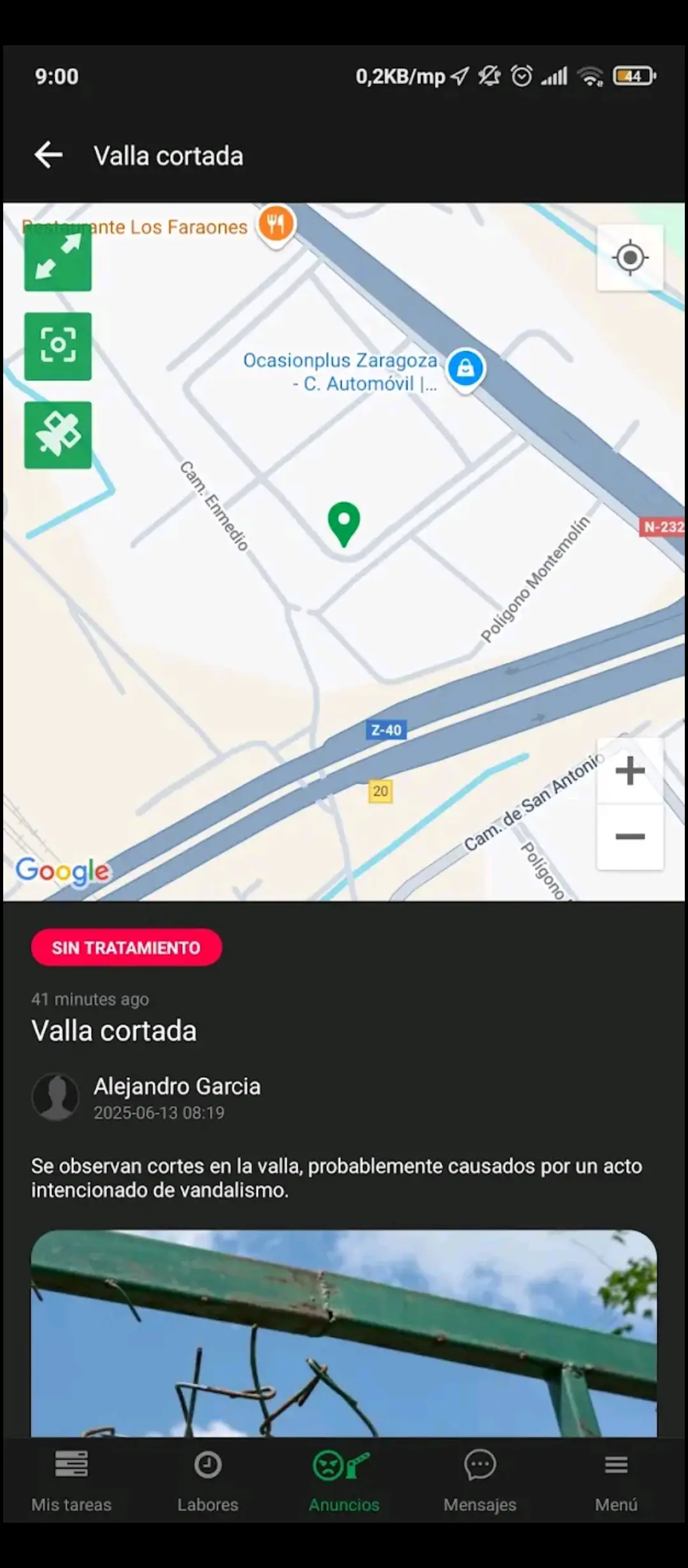This screenshot has height=1568, width=688.
Task: Tap the green location pin on map
Action: point(343,522)
